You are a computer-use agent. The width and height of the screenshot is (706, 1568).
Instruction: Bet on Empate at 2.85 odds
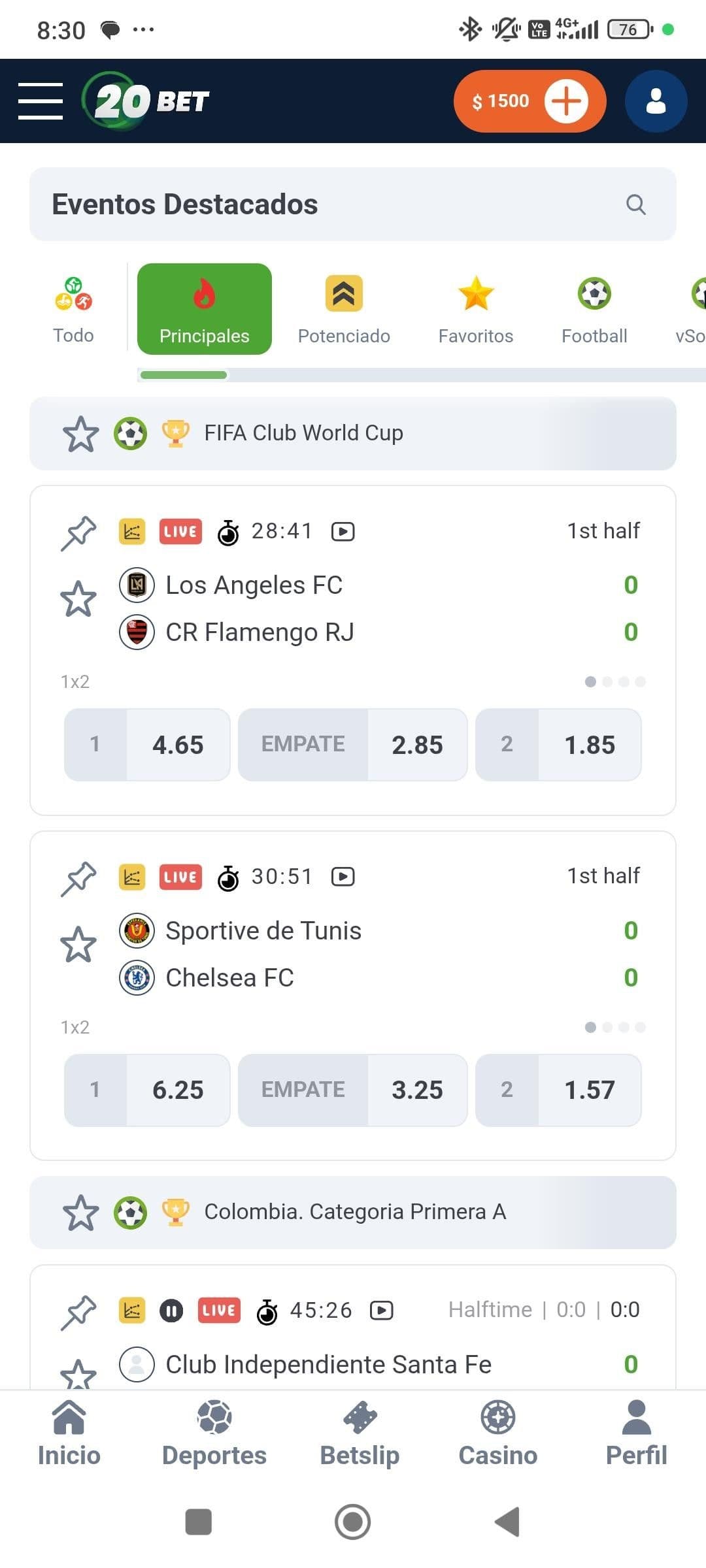(352, 744)
